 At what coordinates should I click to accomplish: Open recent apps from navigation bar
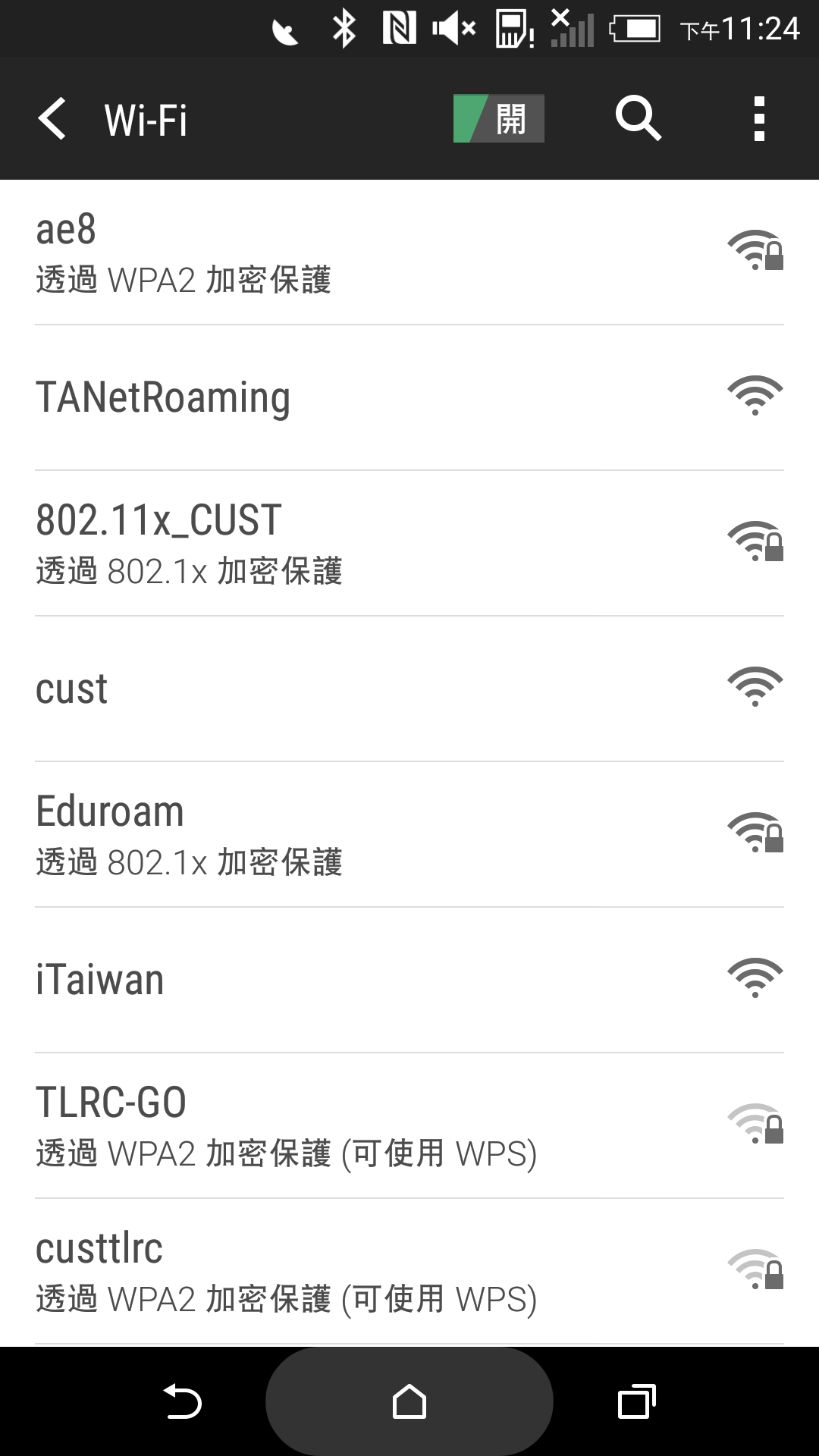[x=637, y=1401]
